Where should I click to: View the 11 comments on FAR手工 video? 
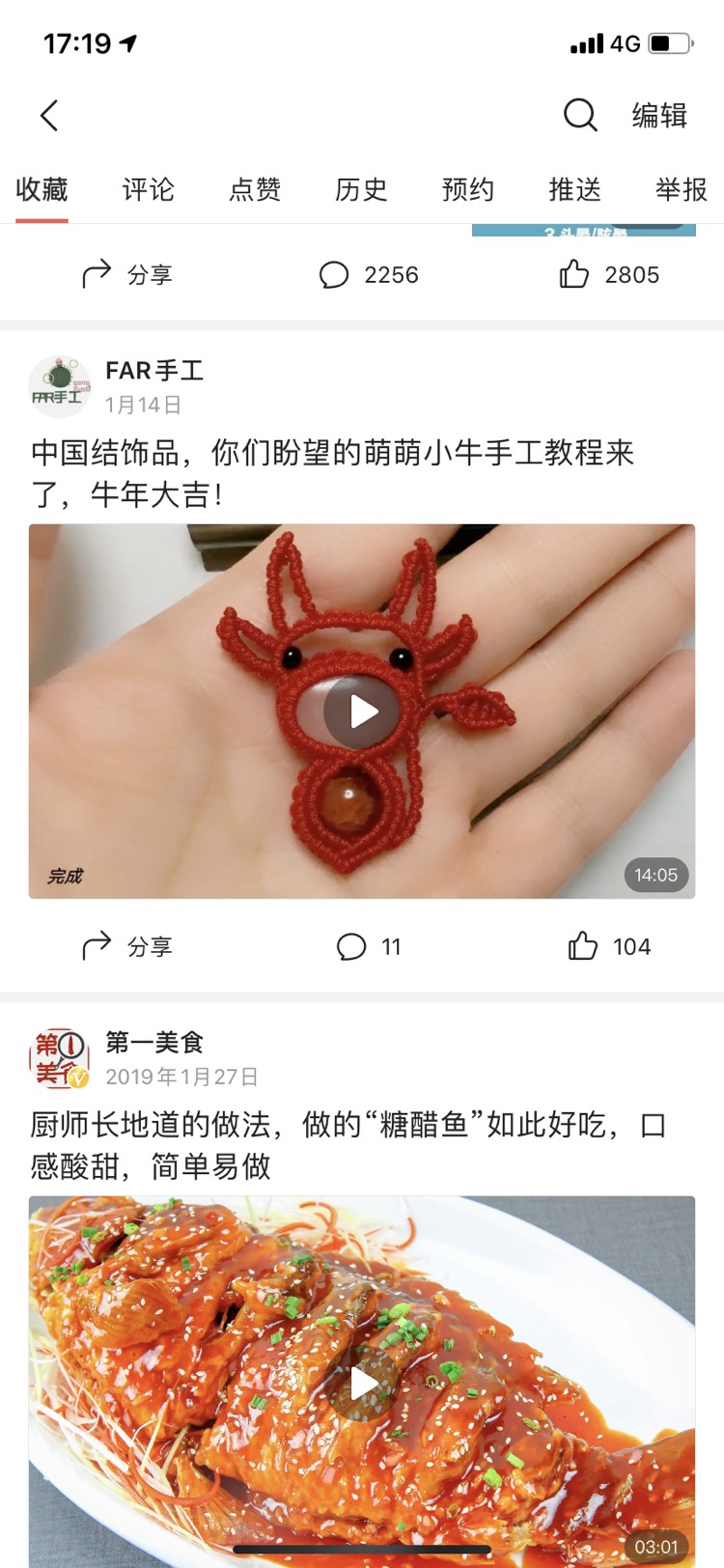(369, 947)
